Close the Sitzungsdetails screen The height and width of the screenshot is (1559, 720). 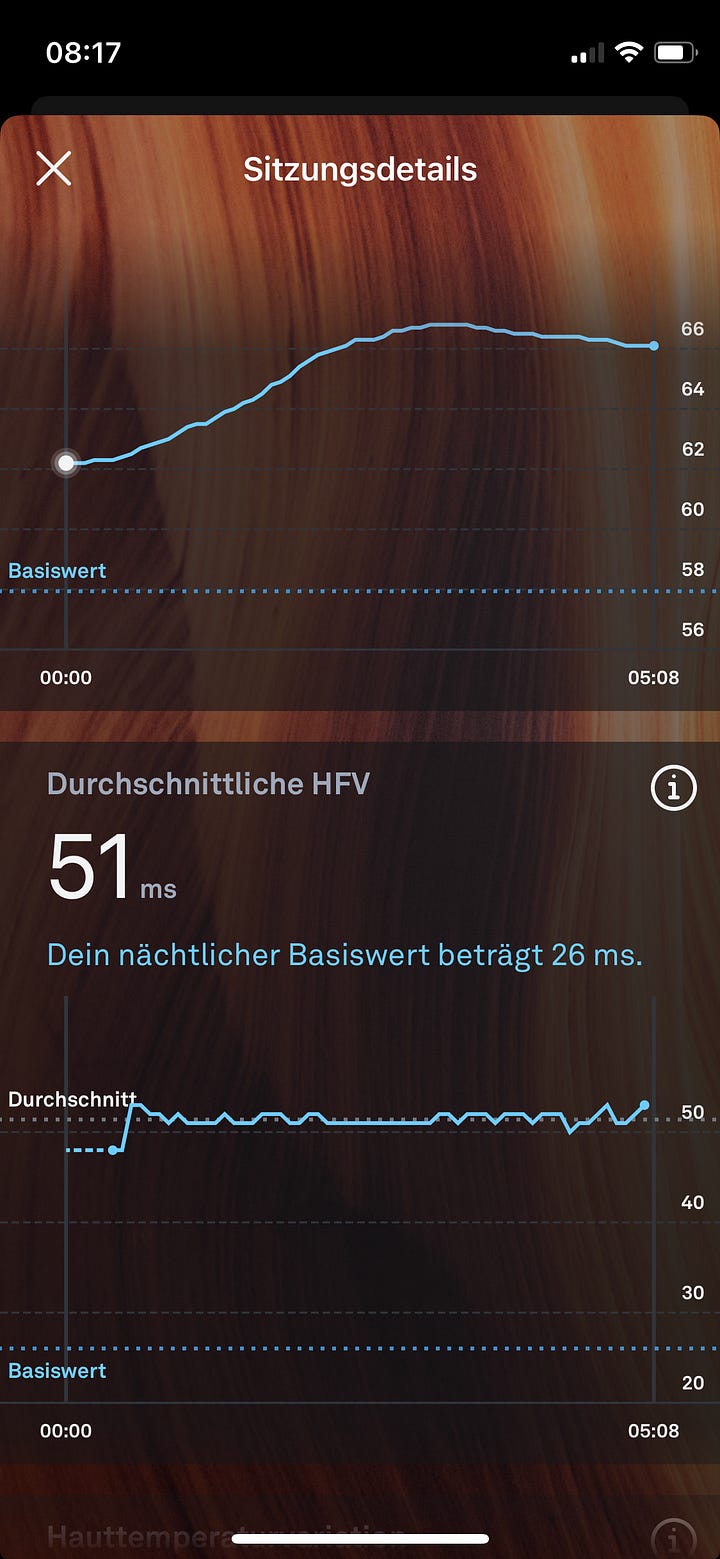[x=54, y=168]
